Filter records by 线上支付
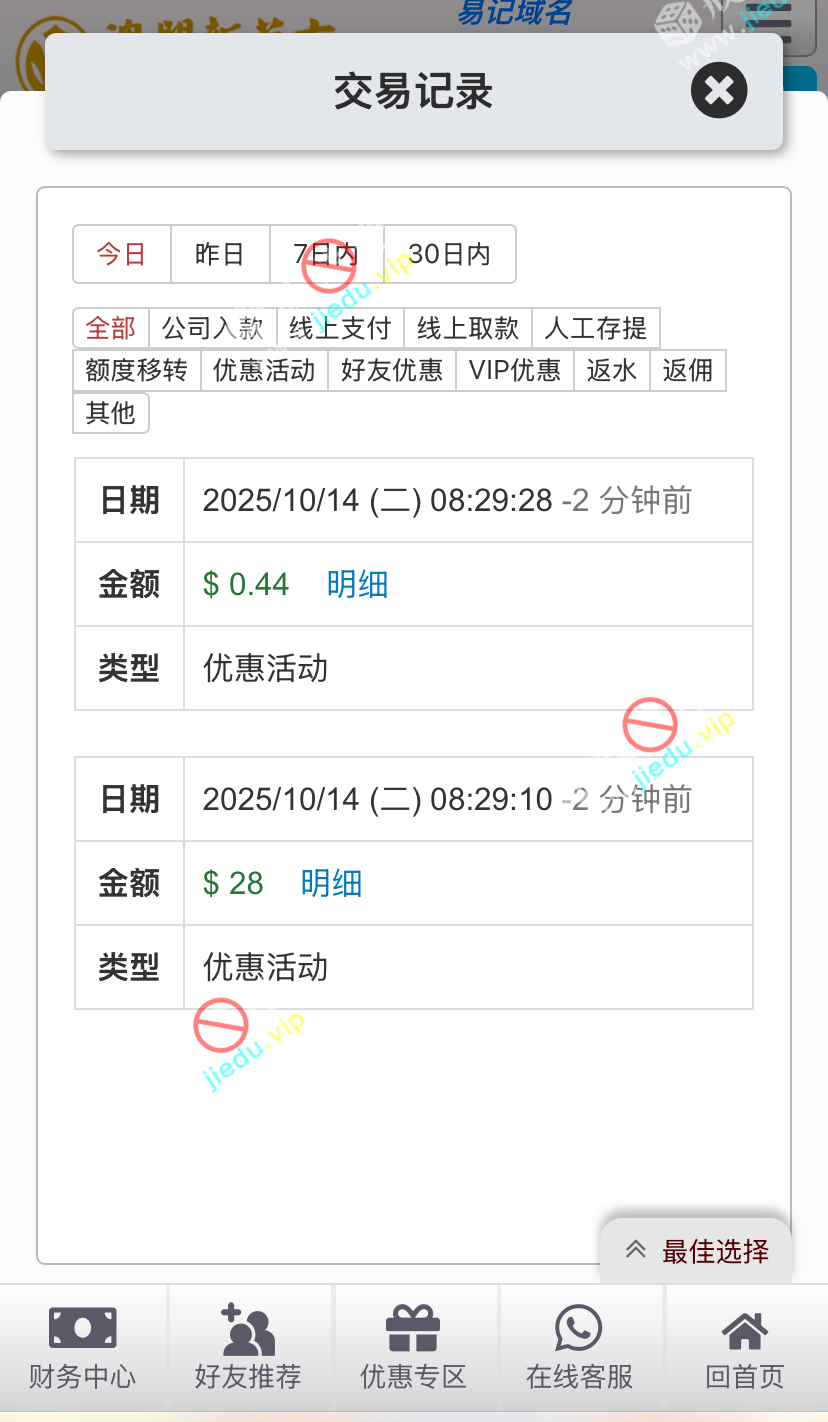The width and height of the screenshot is (828, 1422). click(x=340, y=328)
